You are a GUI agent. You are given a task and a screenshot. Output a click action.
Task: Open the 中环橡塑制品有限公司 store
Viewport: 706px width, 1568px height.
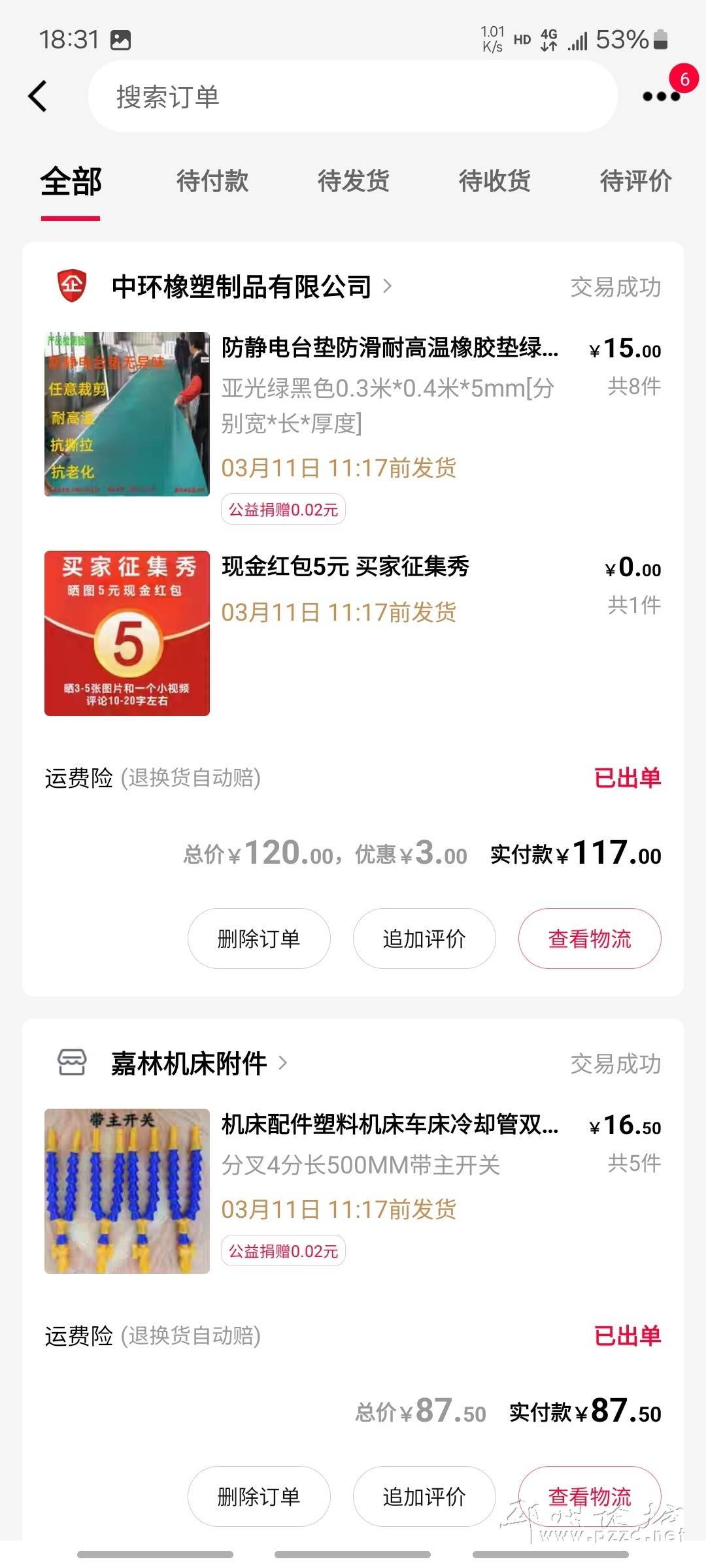coord(242,286)
